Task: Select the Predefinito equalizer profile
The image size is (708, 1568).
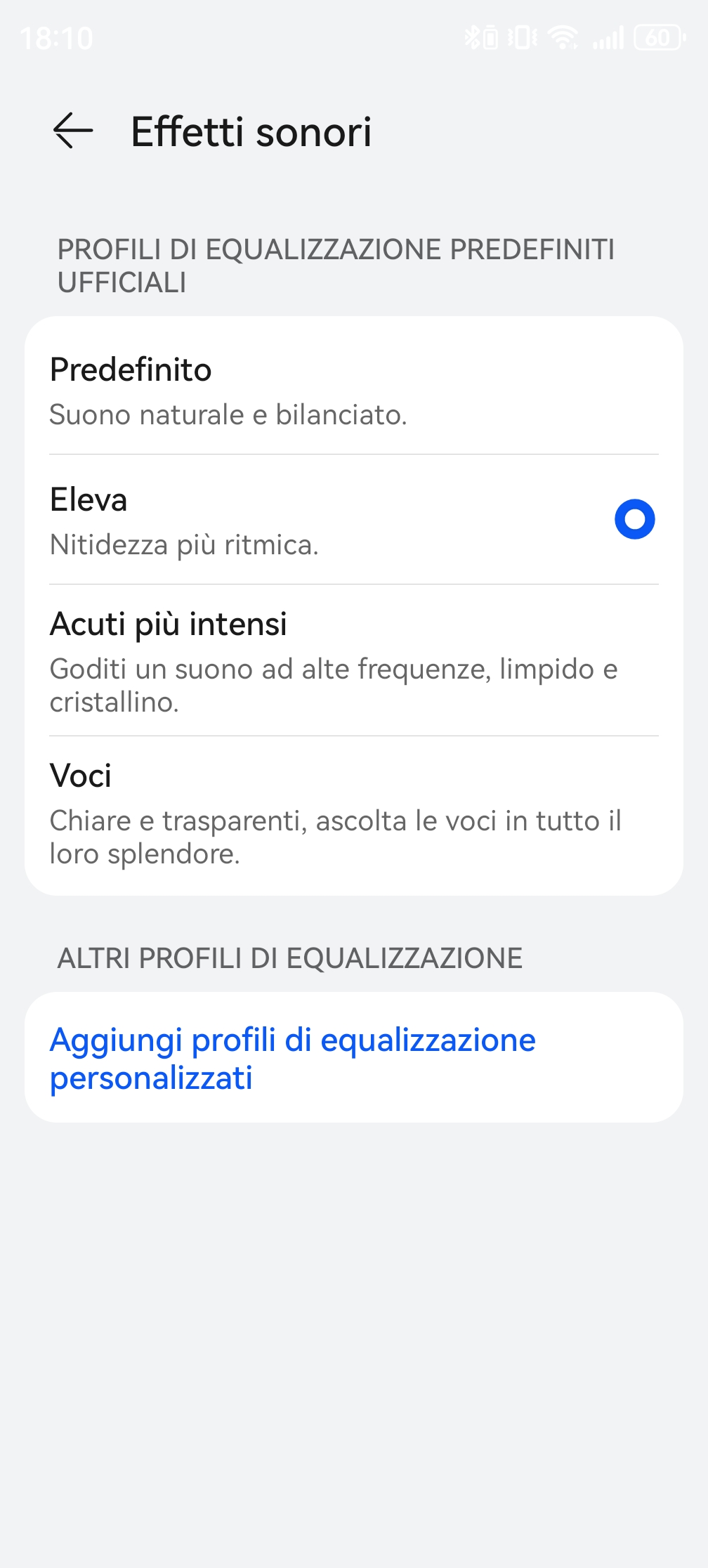Action: coord(353,391)
